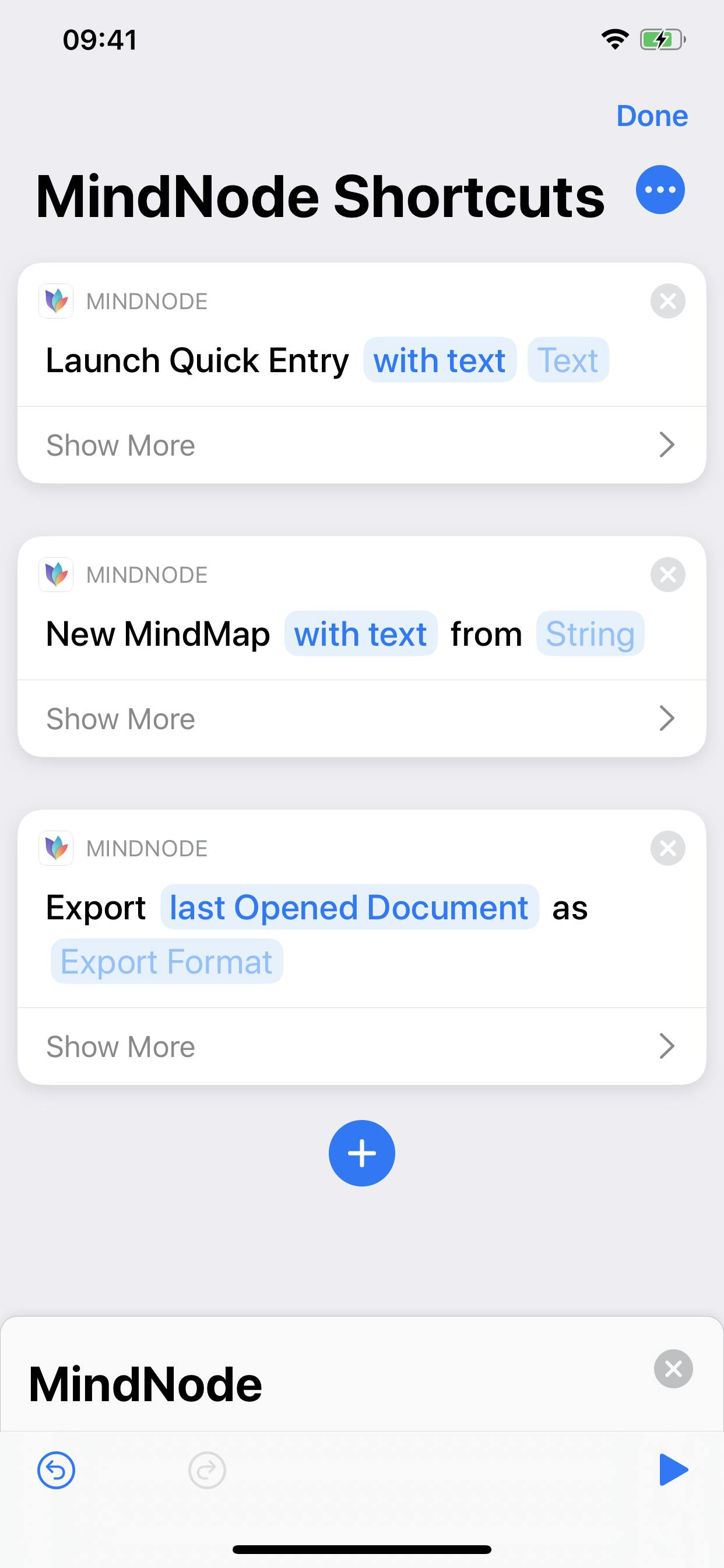Change the 'with text' option in Launch Quick Entry
Image resolution: width=724 pixels, height=1568 pixels.
point(440,360)
